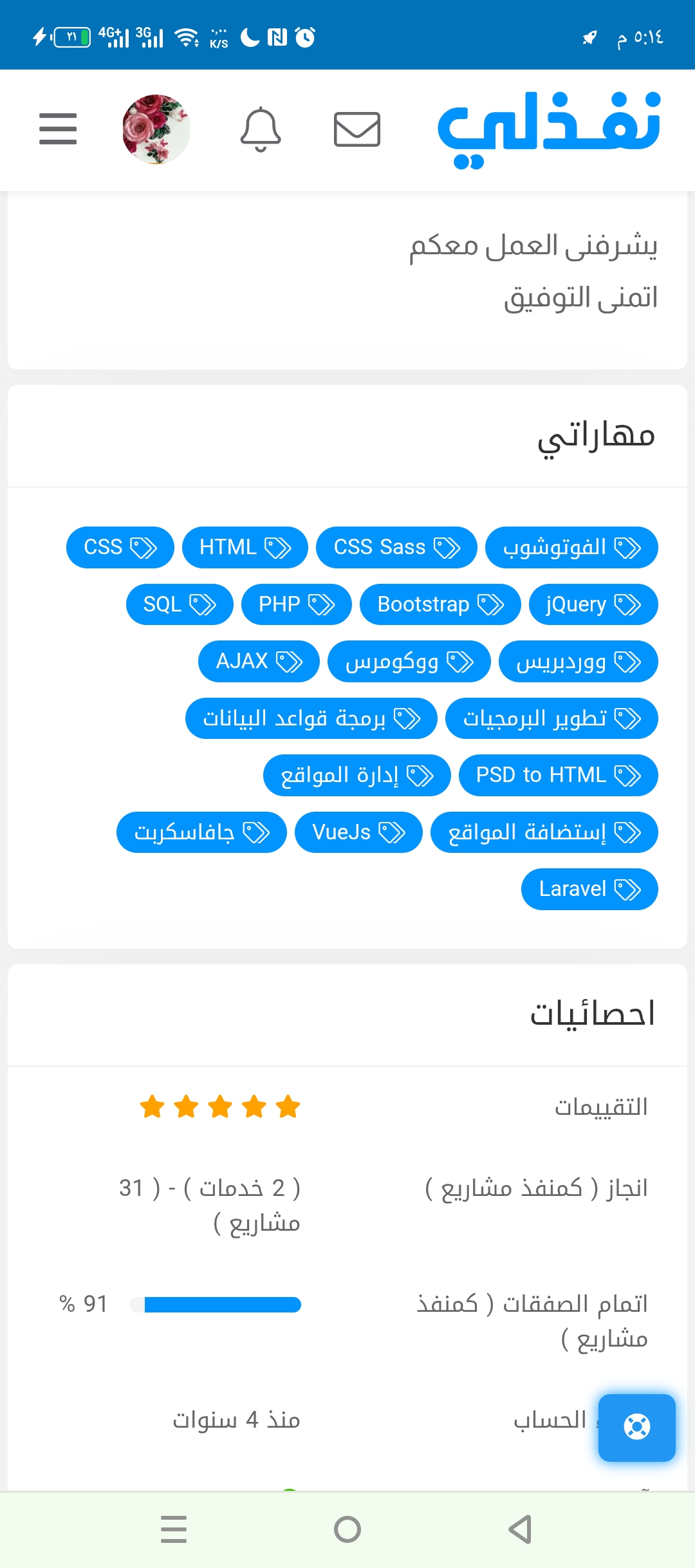Tap the الفوتوشوب skill tag
The width and height of the screenshot is (695, 1568).
(x=571, y=548)
